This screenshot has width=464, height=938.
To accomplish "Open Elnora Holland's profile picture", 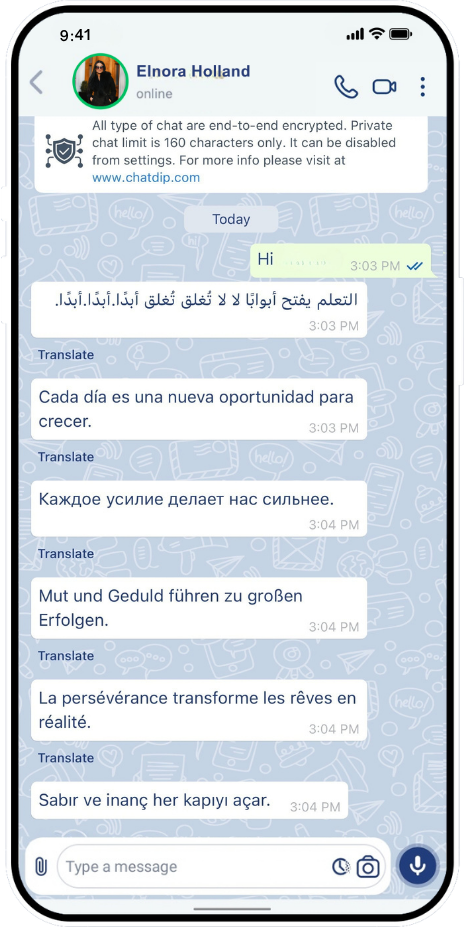I will 100,81.
